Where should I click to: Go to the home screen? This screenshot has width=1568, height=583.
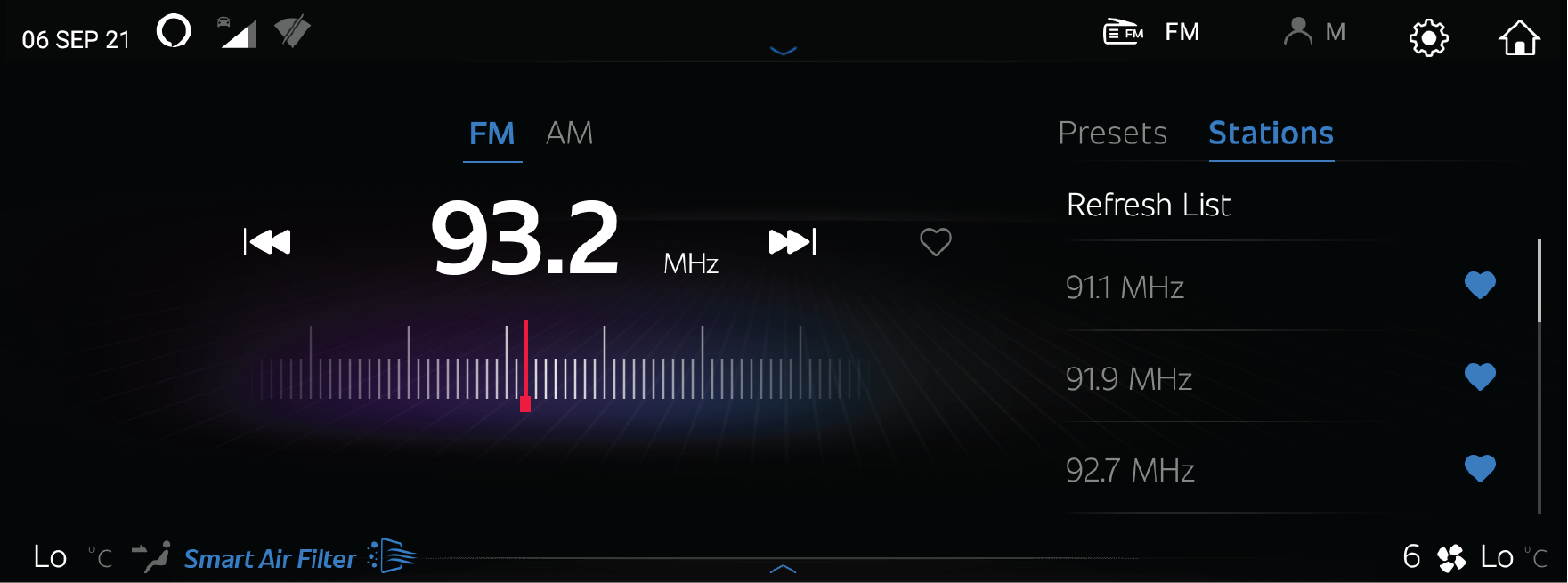(x=1519, y=38)
